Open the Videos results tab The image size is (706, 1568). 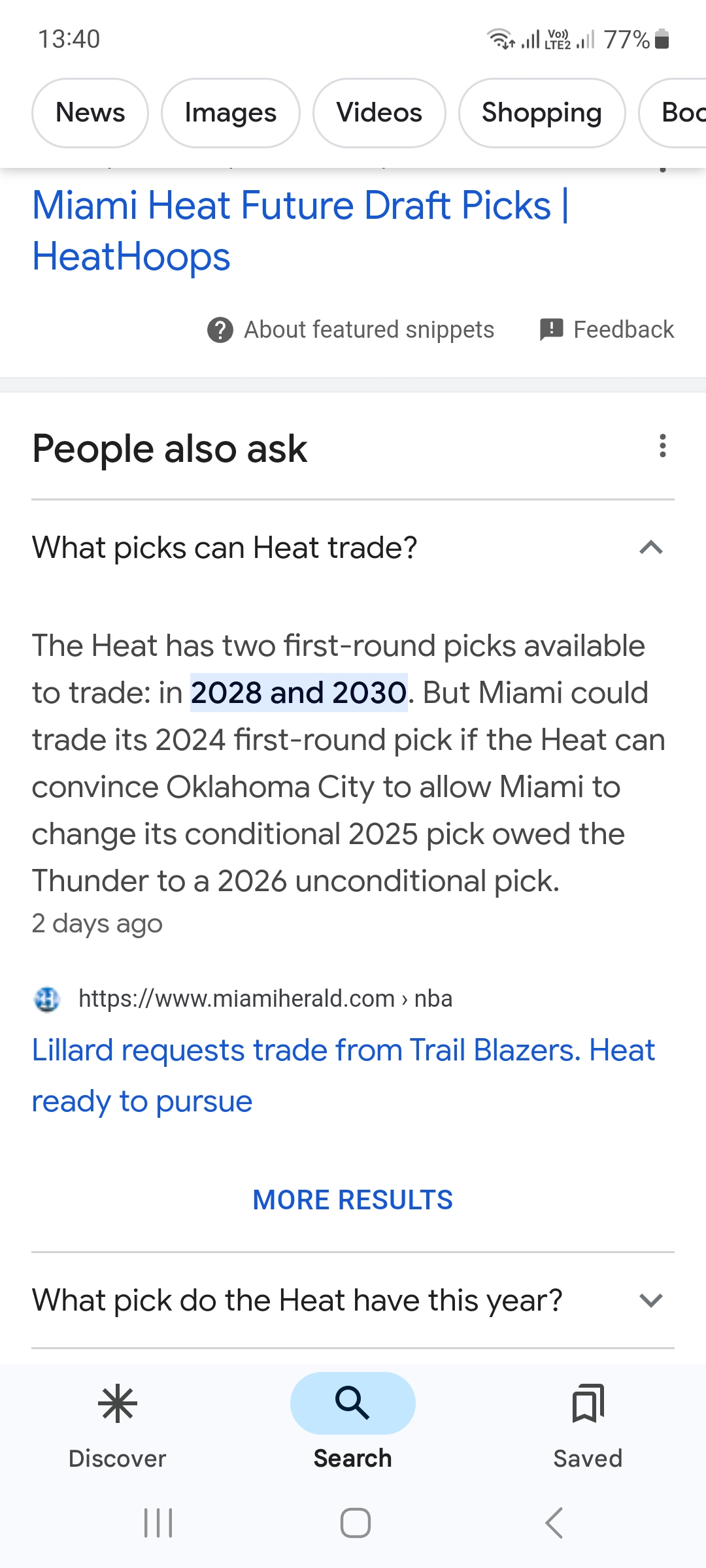pos(379,113)
